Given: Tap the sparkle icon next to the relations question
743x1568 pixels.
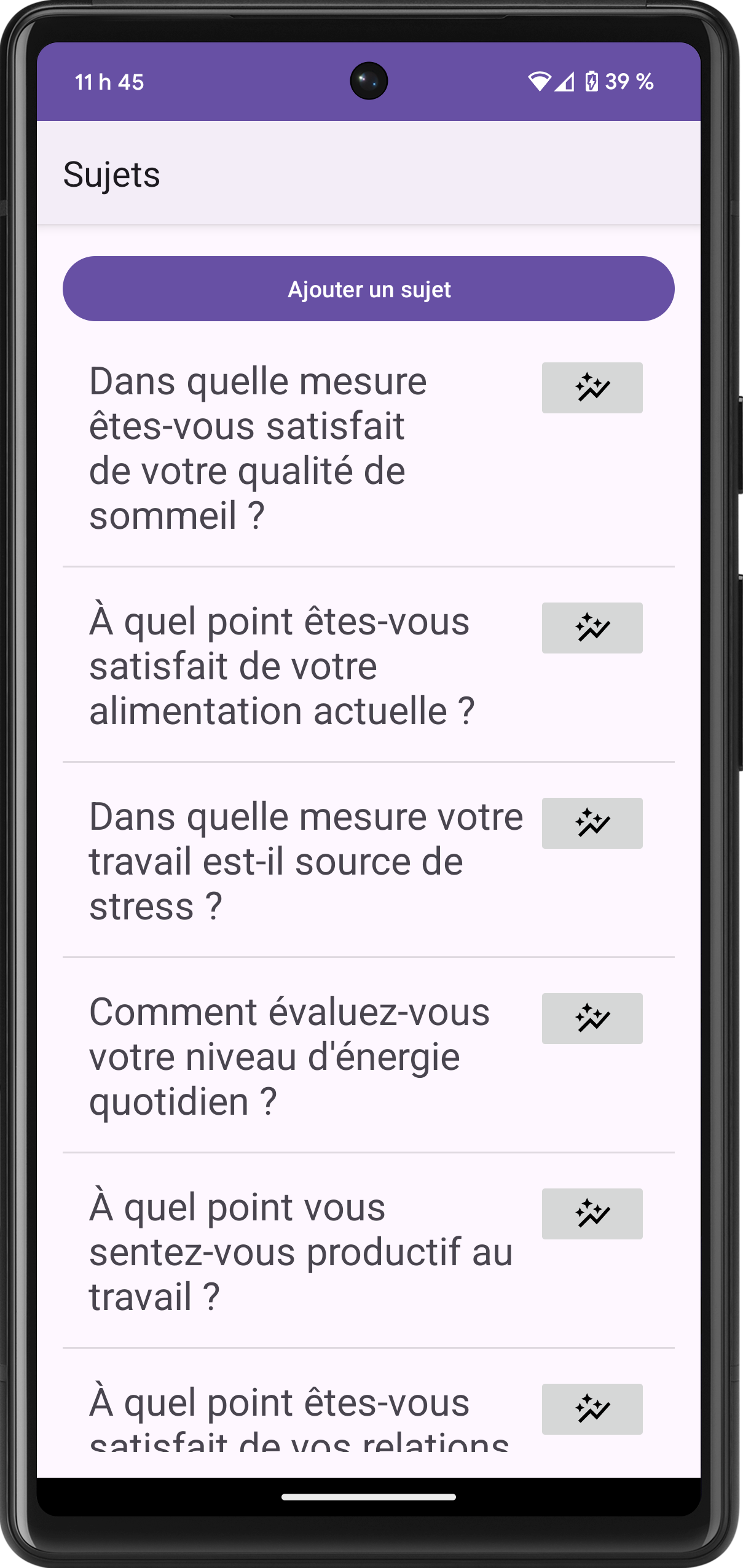Looking at the screenshot, I should pos(591,1408).
